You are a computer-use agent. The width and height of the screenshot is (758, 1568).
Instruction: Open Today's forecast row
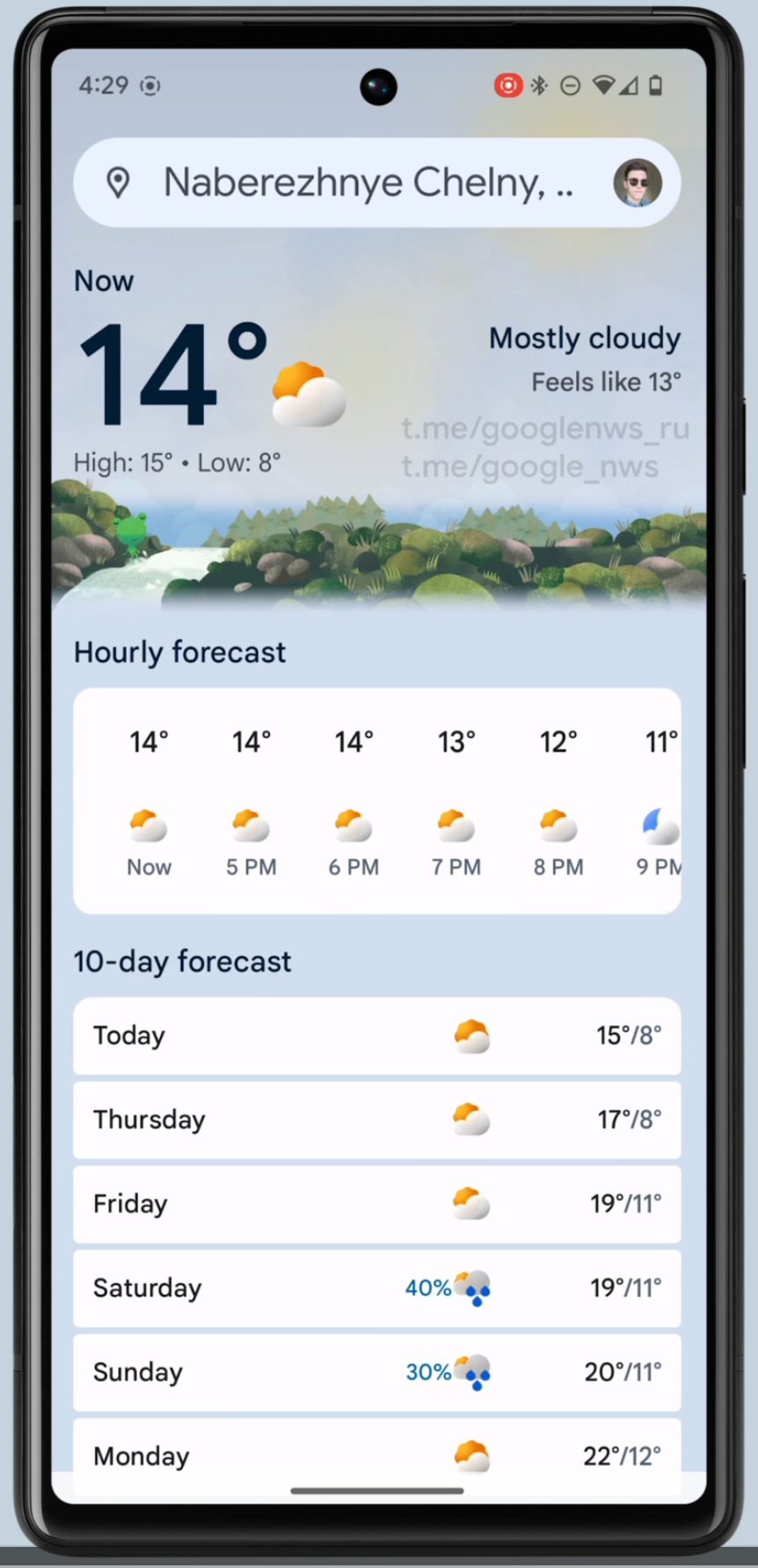click(376, 1036)
